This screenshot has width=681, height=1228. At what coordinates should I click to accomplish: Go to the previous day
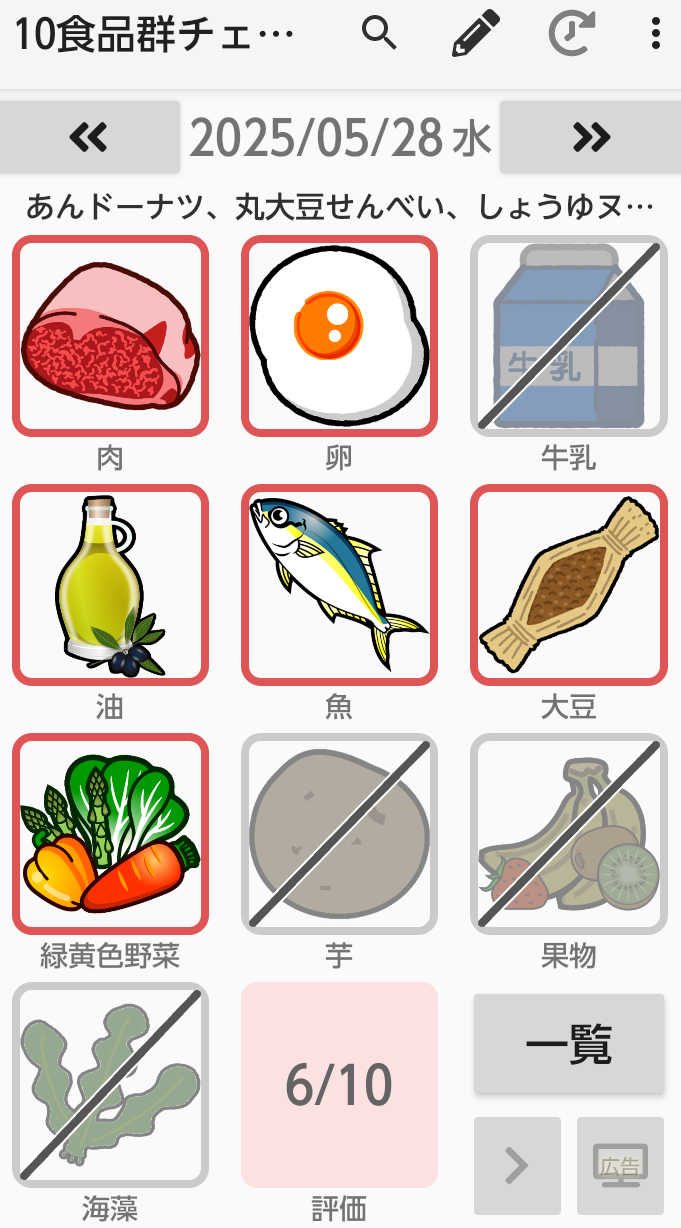pyautogui.click(x=90, y=137)
